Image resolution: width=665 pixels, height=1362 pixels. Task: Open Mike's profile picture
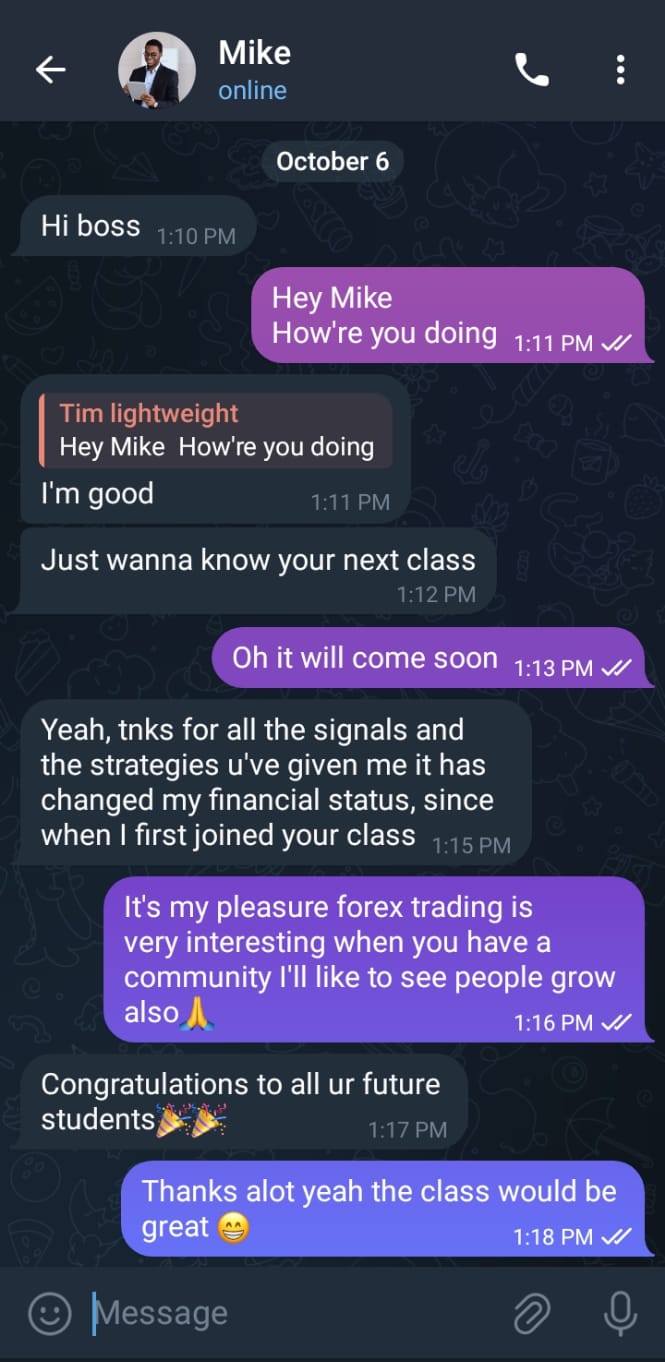[156, 69]
